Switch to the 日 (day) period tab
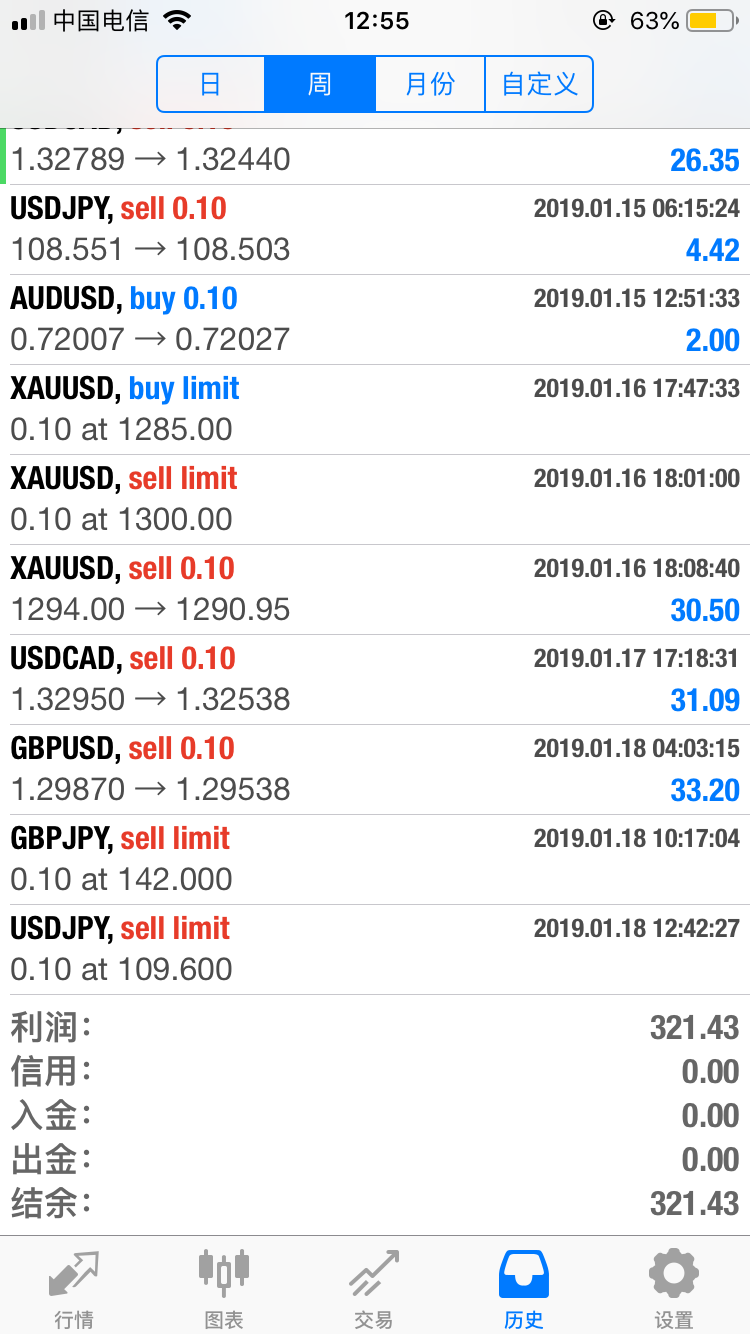The height and width of the screenshot is (1334, 750). 211,84
